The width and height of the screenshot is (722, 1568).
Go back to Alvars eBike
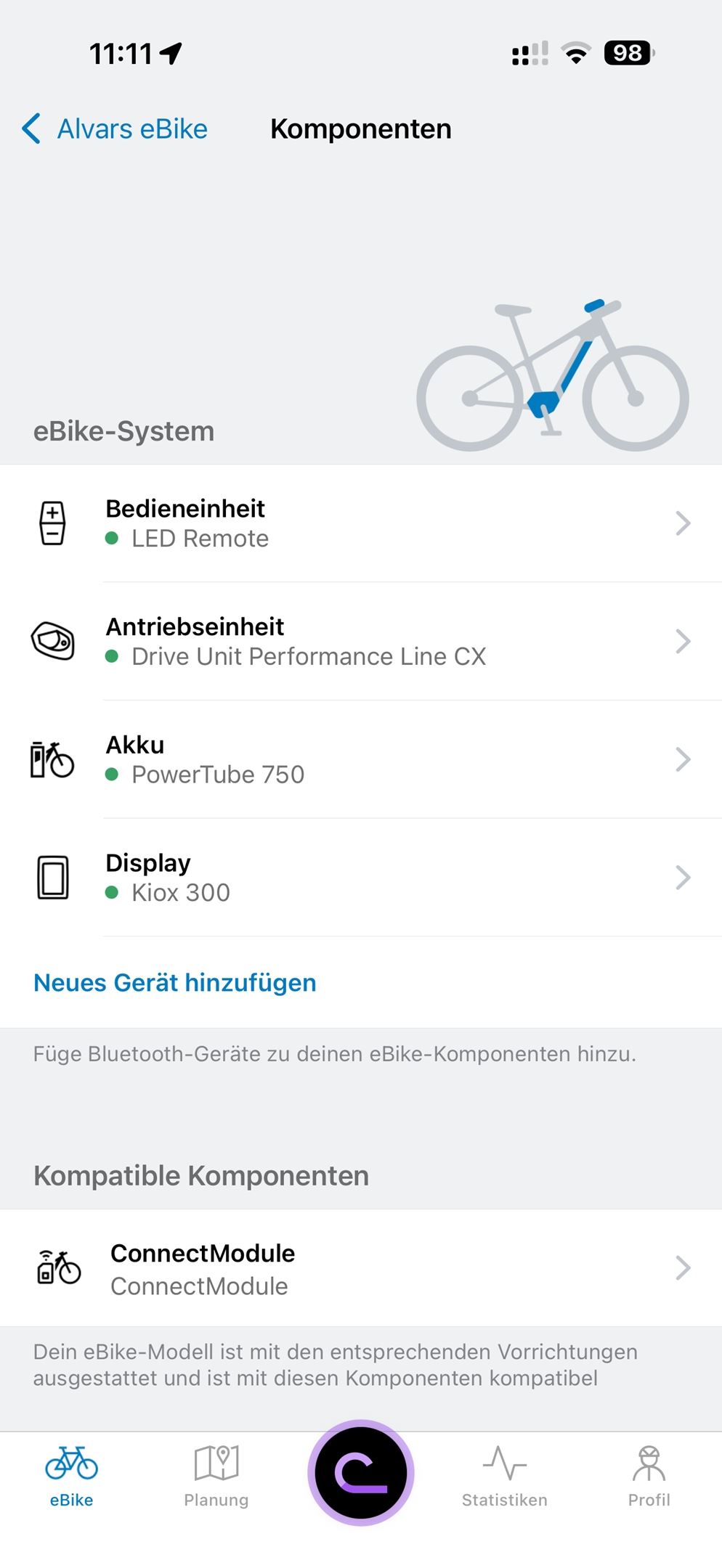pyautogui.click(x=115, y=129)
